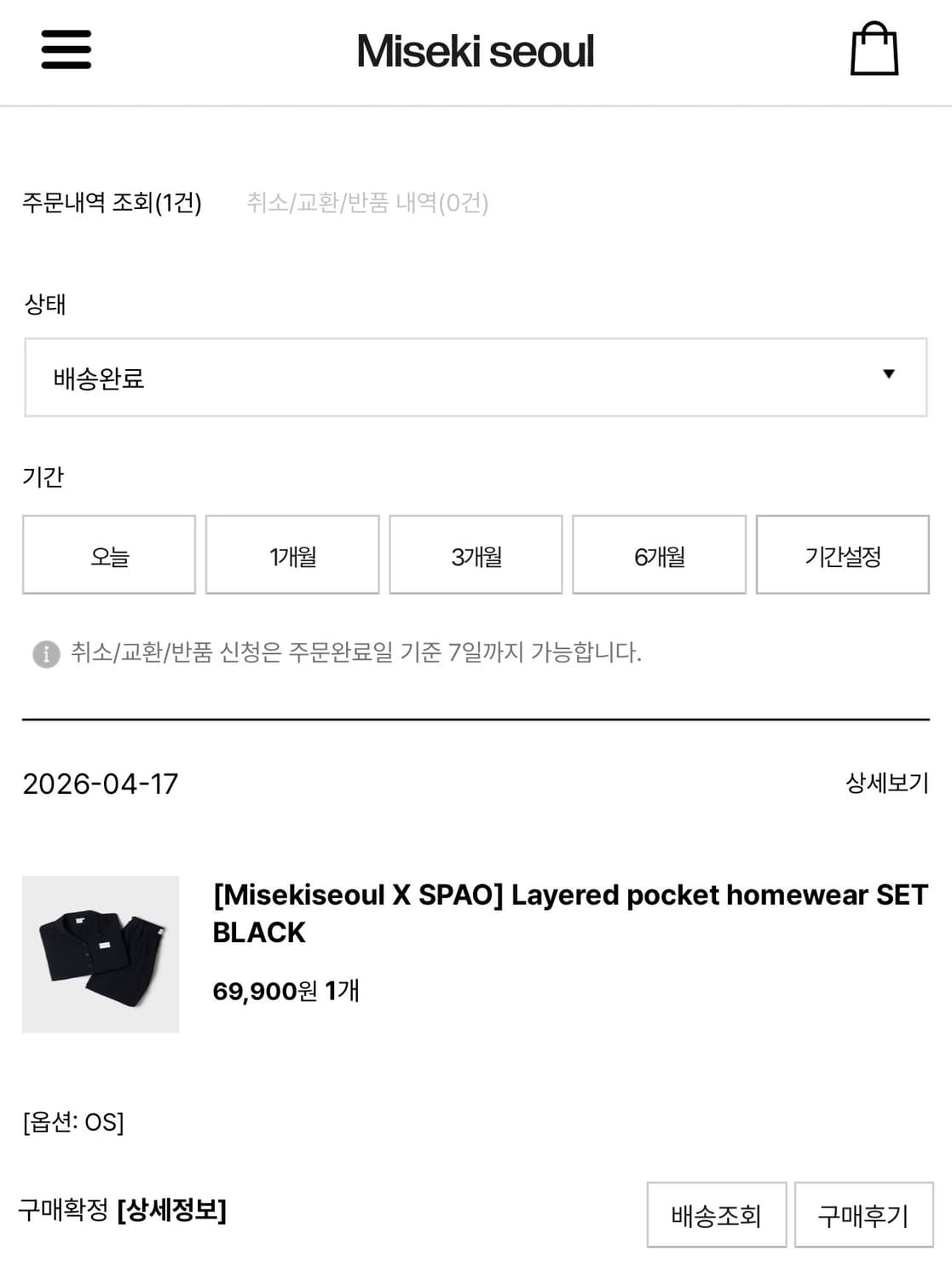Select the 오늘 period filter
The image size is (952, 1279).
click(x=109, y=554)
